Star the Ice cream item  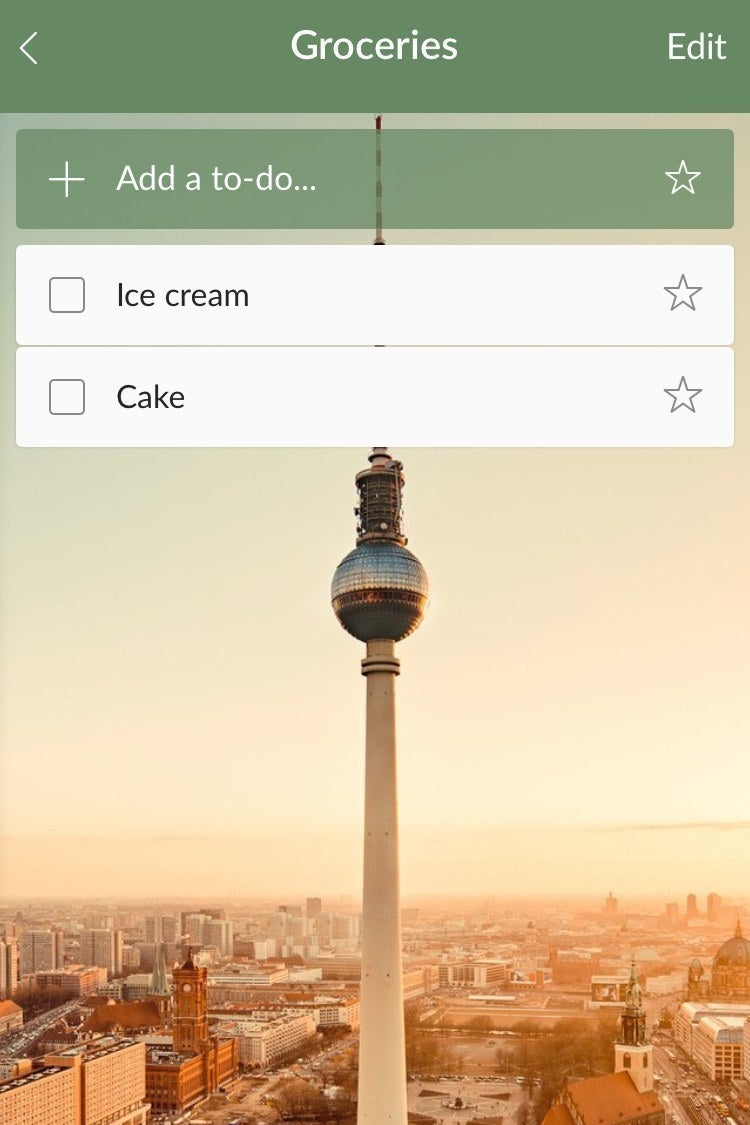[683, 294]
